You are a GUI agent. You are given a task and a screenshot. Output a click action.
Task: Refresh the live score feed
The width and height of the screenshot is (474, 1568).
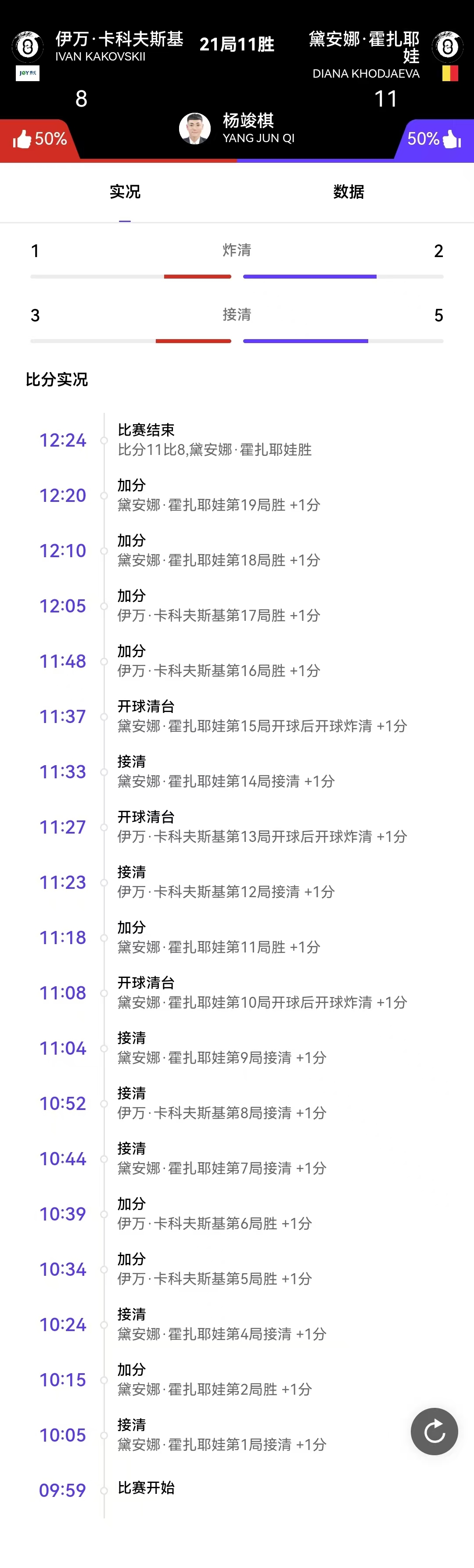tap(434, 1431)
